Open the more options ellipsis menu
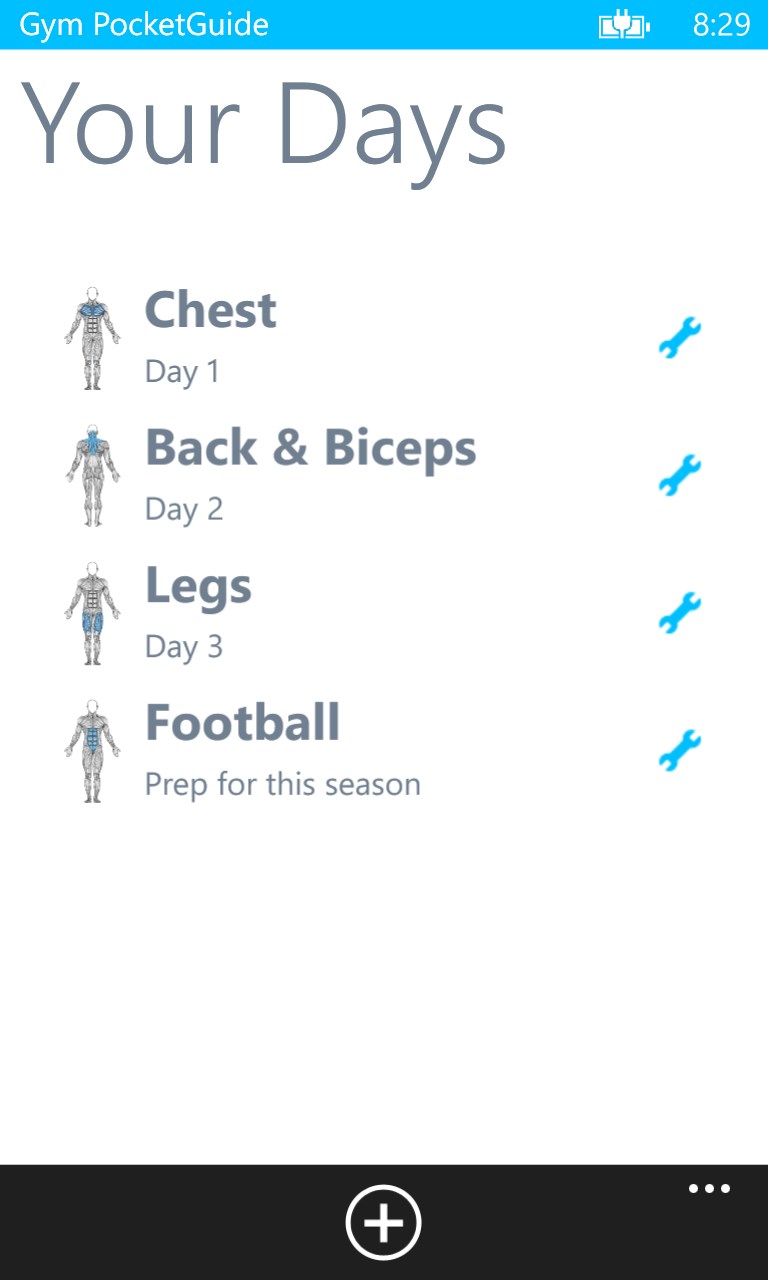 710,1188
